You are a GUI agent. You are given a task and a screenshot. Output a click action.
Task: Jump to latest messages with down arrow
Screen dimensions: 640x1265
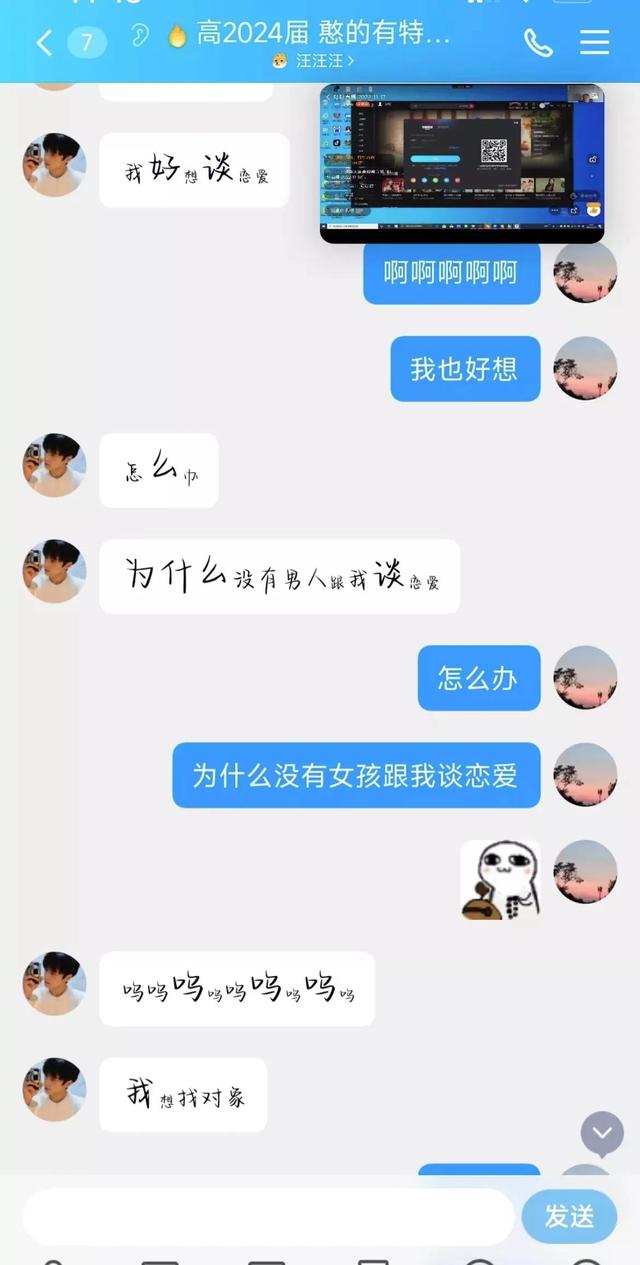click(602, 1133)
